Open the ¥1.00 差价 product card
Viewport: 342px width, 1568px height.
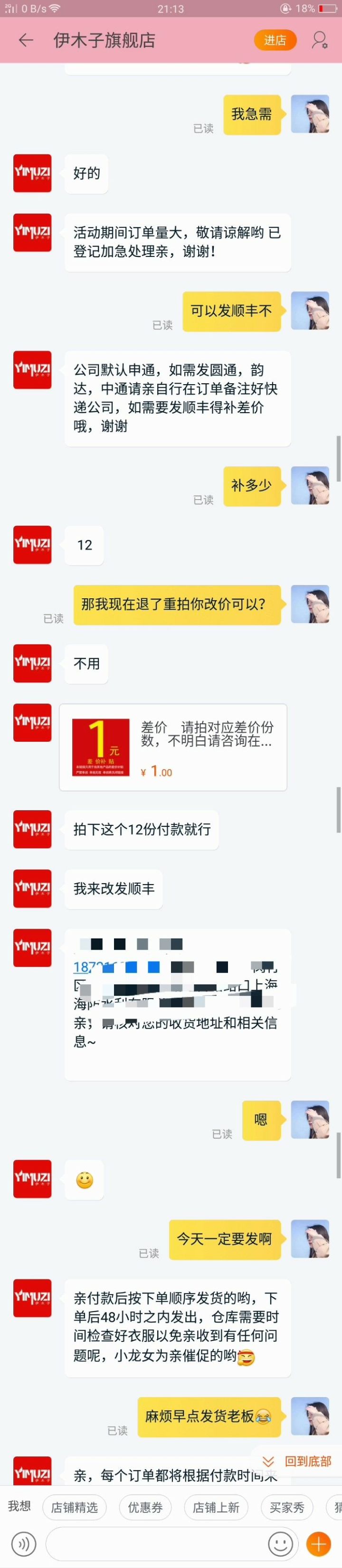173,747
